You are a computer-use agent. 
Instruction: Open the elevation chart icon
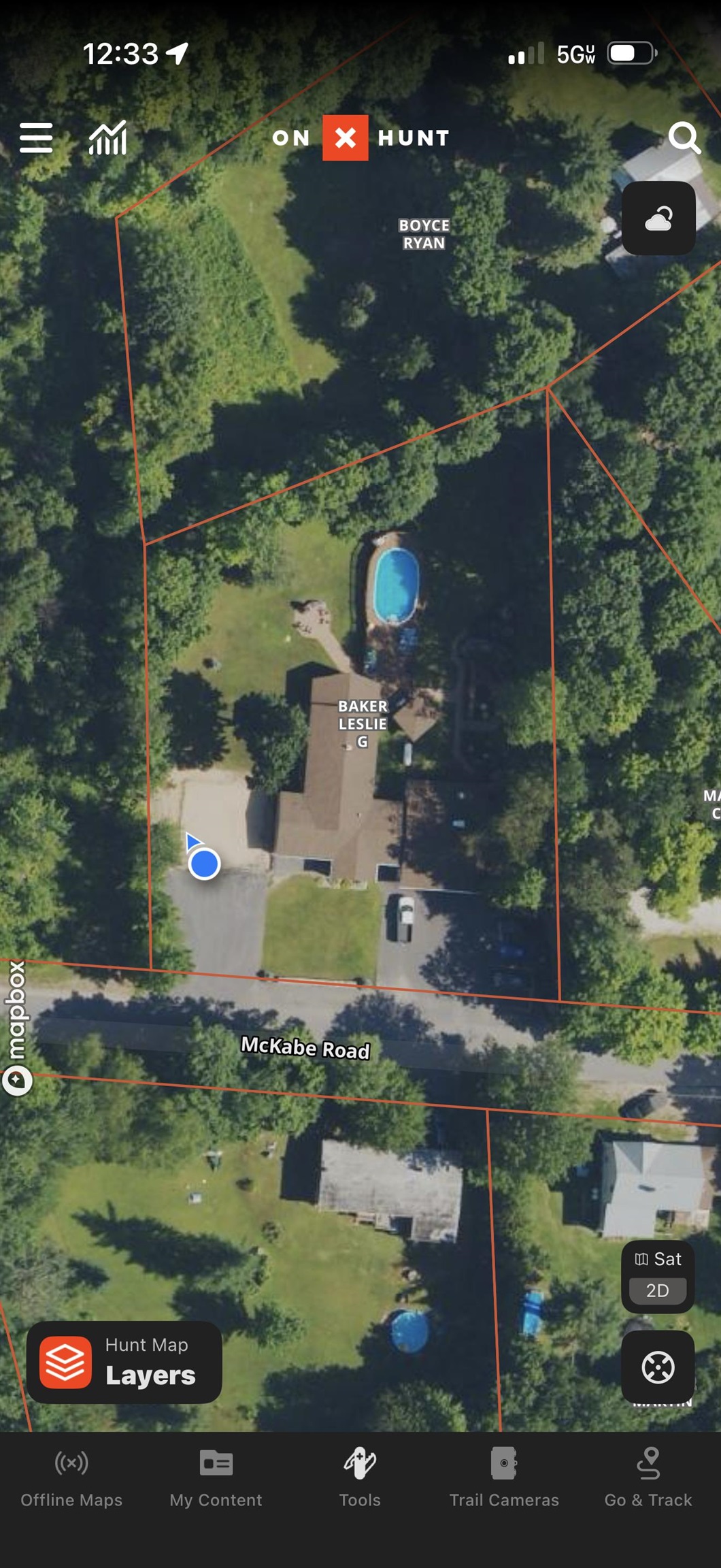pyautogui.click(x=107, y=138)
